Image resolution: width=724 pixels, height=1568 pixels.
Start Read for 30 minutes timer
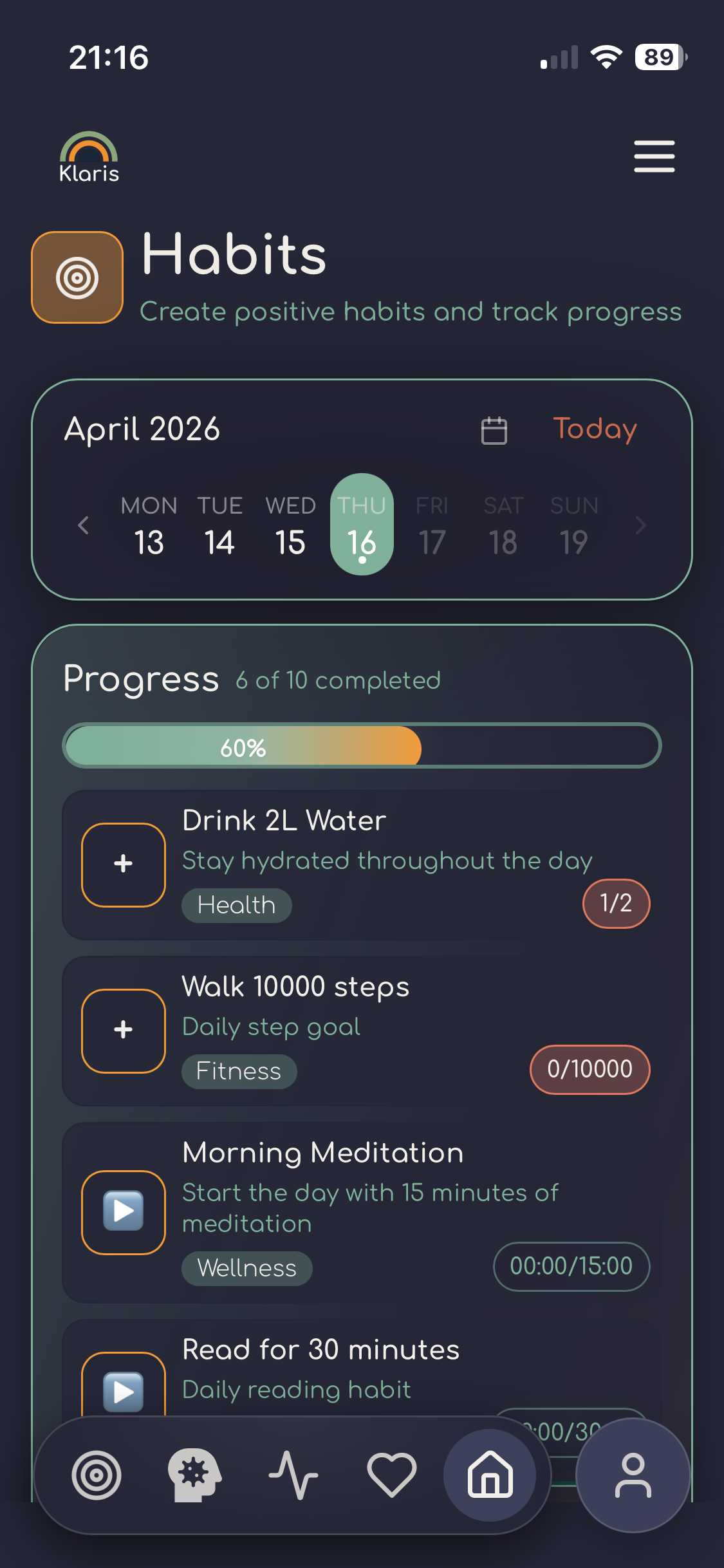(x=124, y=1390)
